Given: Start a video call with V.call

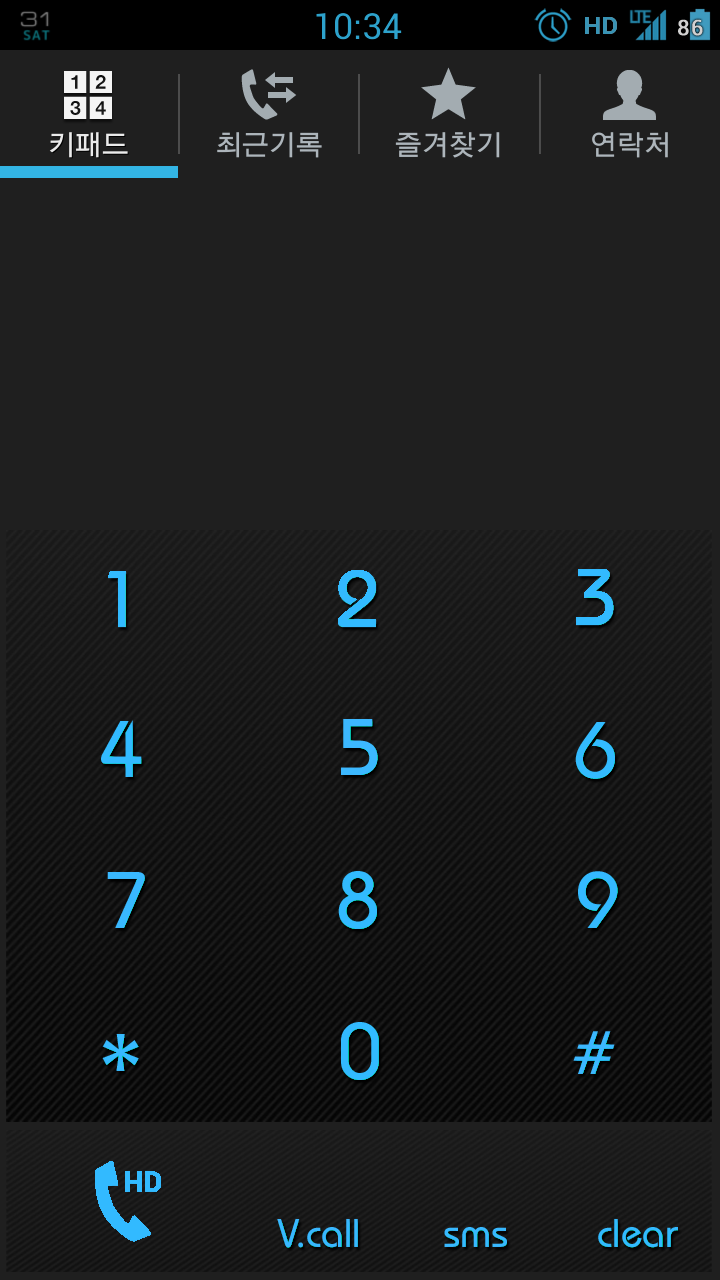Looking at the screenshot, I should click(x=318, y=1234).
